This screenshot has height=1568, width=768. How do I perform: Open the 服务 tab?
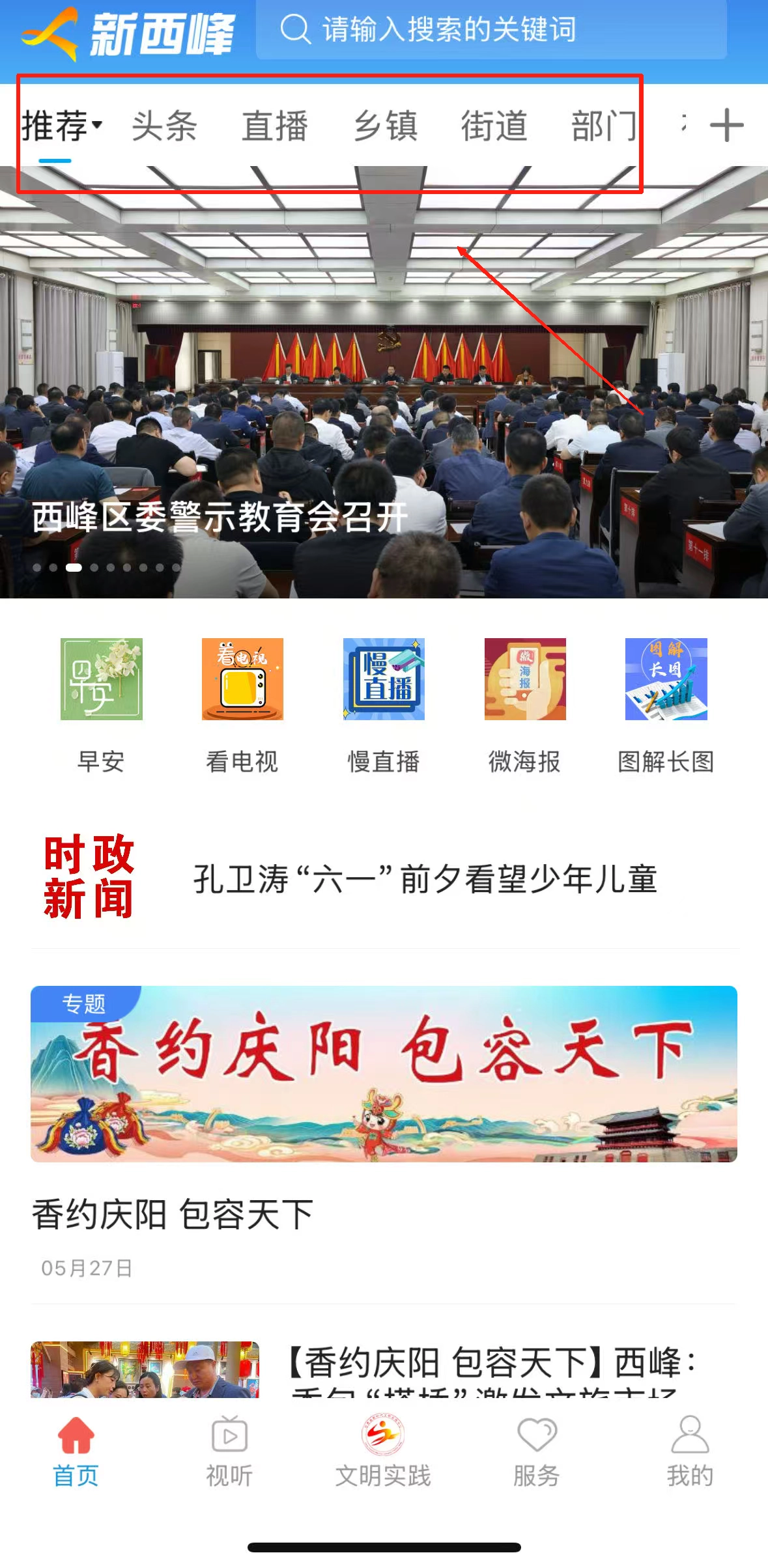pyautogui.click(x=537, y=1451)
